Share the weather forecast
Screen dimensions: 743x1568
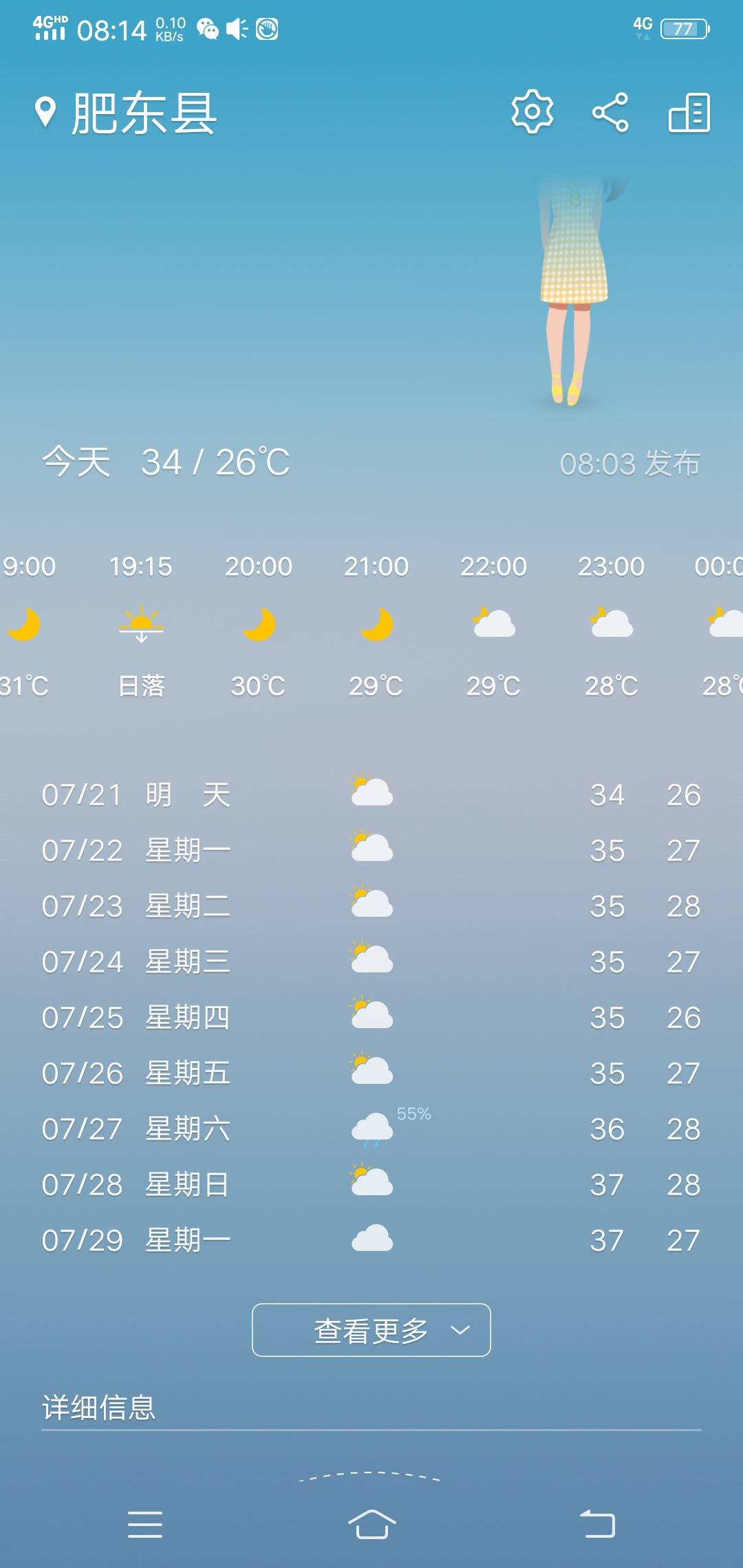[610, 112]
